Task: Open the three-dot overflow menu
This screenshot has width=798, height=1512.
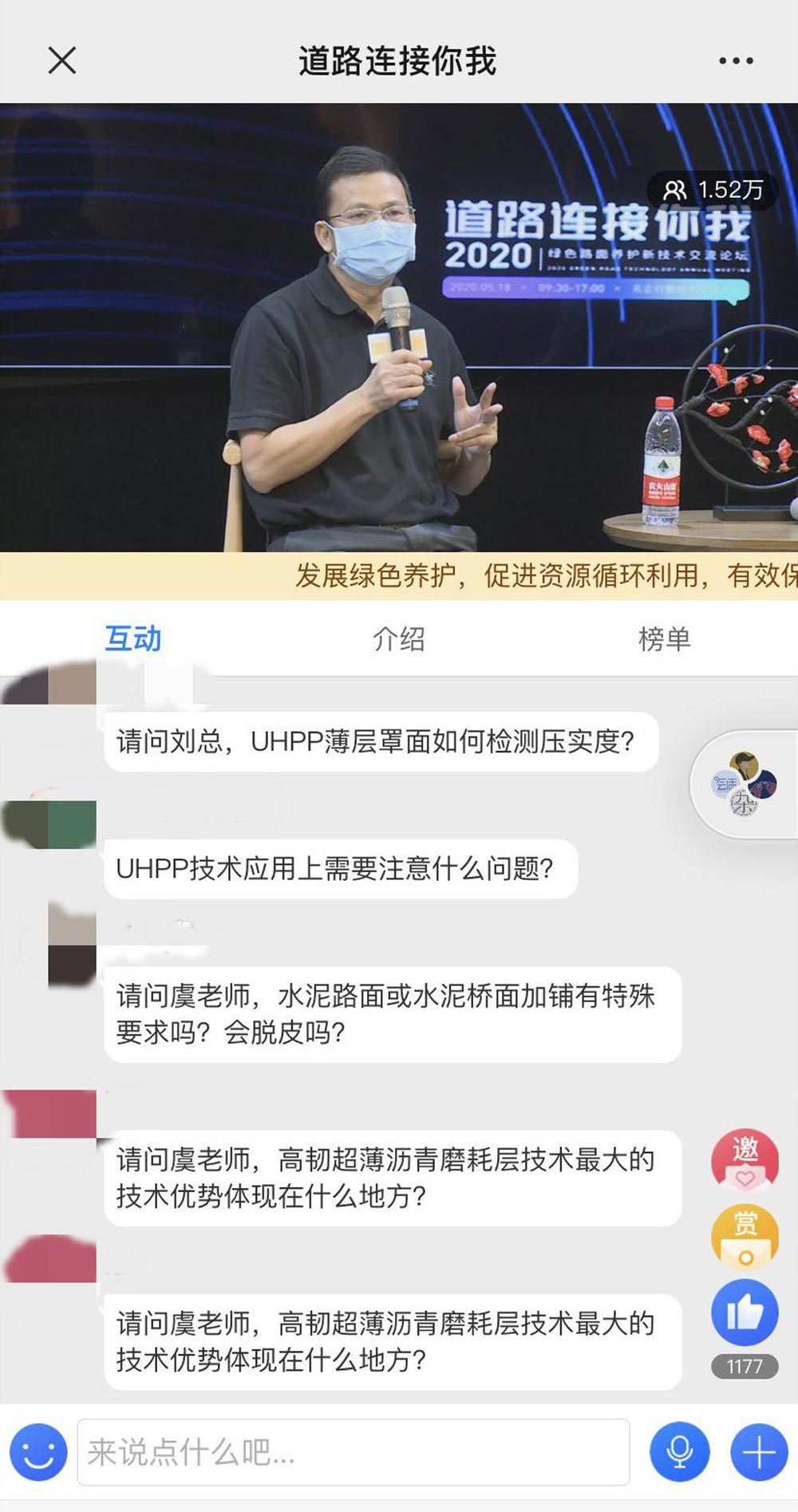Action: (735, 61)
